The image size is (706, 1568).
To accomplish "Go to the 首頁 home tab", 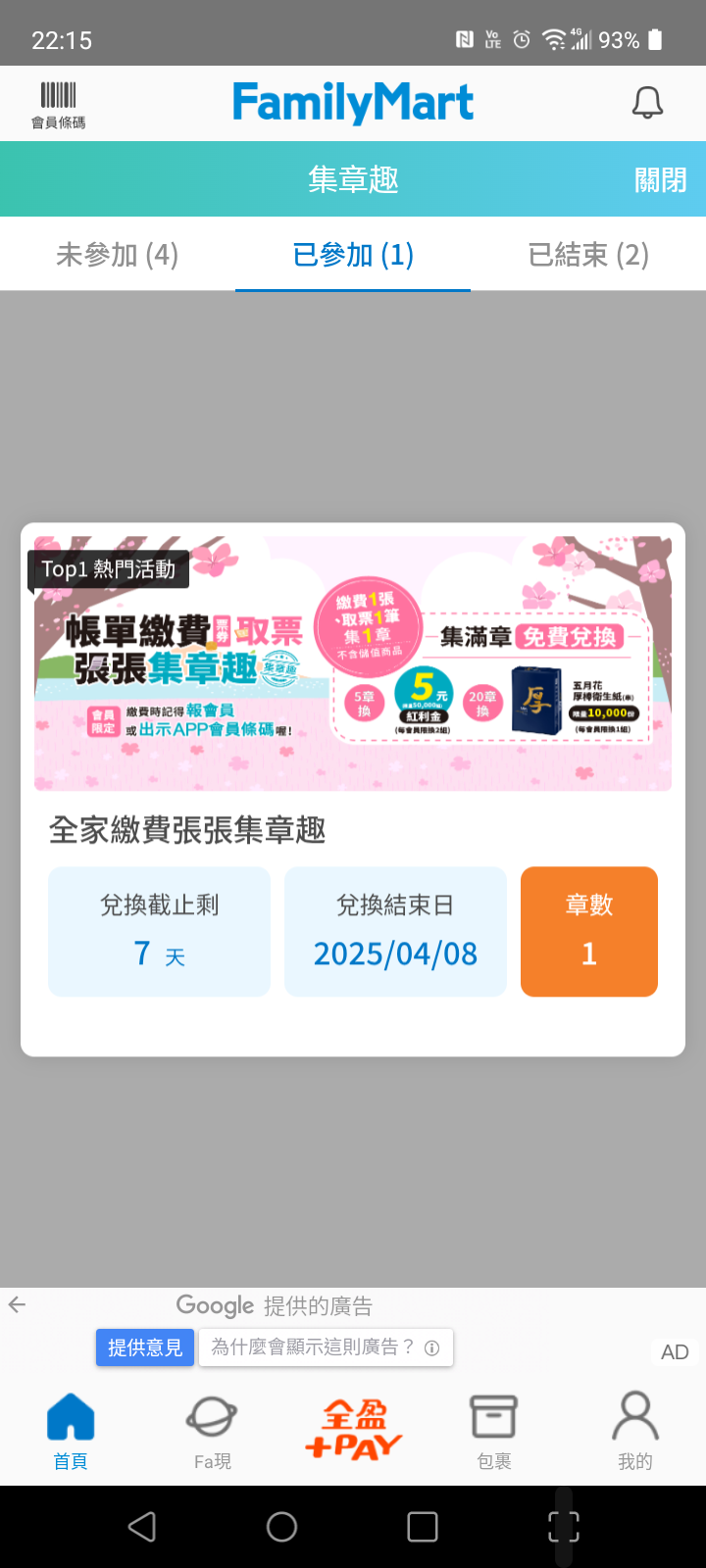I will (71, 1432).
